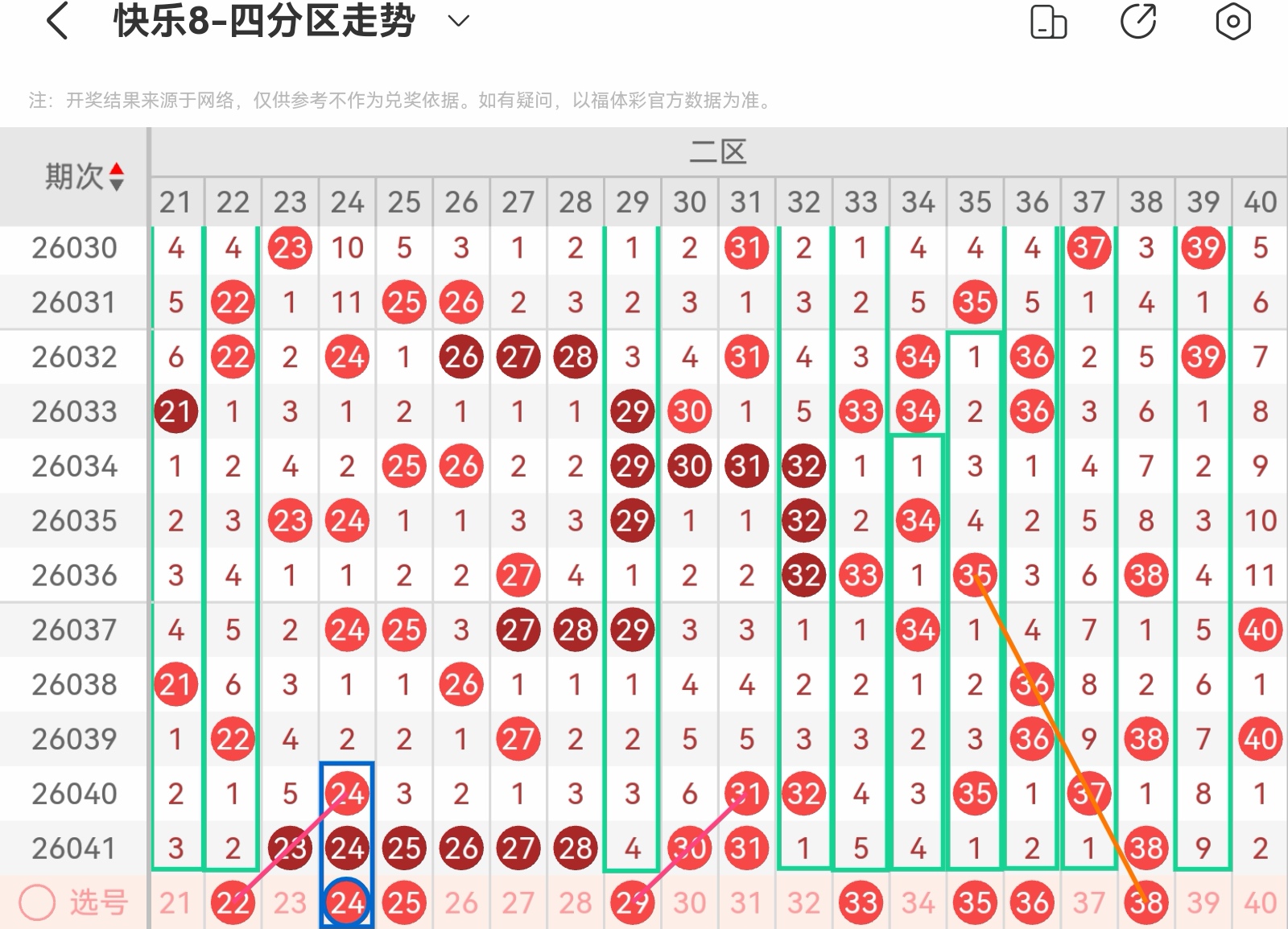Pick number 27 in 选号 row
This screenshot has height=929, width=1288.
pos(518,902)
